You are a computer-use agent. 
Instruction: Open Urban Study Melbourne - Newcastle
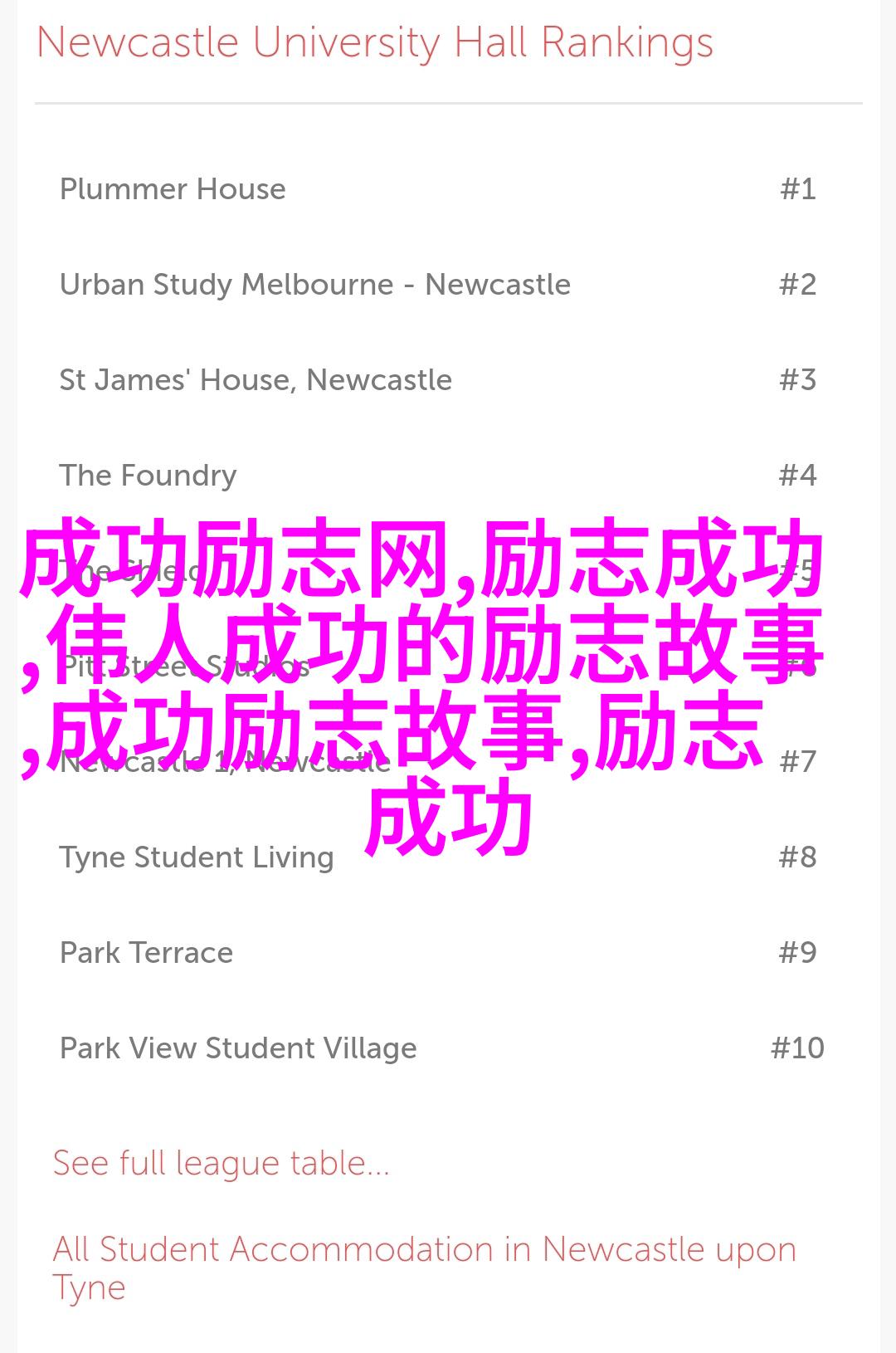pos(314,285)
